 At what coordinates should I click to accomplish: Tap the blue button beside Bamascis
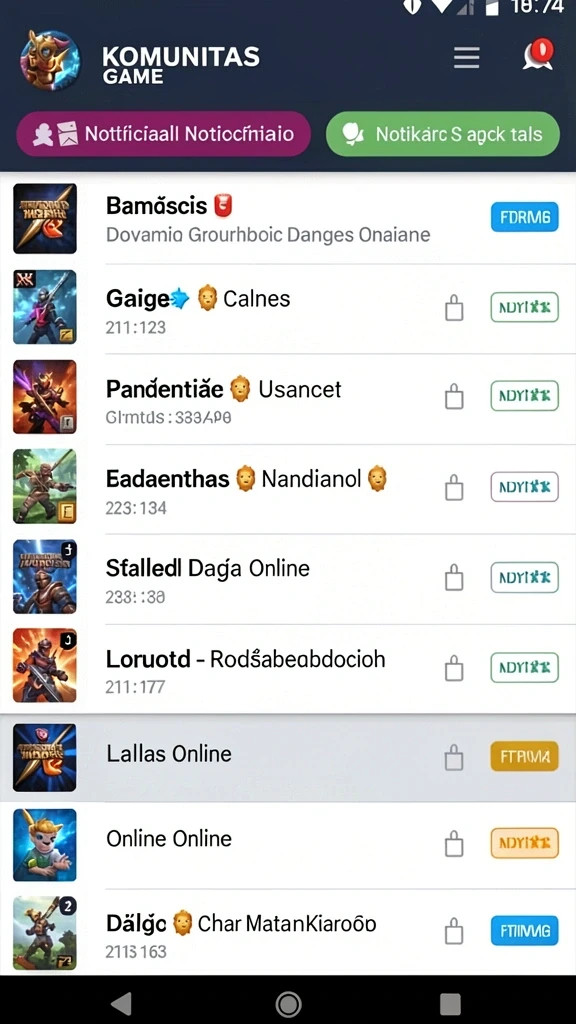pos(524,217)
